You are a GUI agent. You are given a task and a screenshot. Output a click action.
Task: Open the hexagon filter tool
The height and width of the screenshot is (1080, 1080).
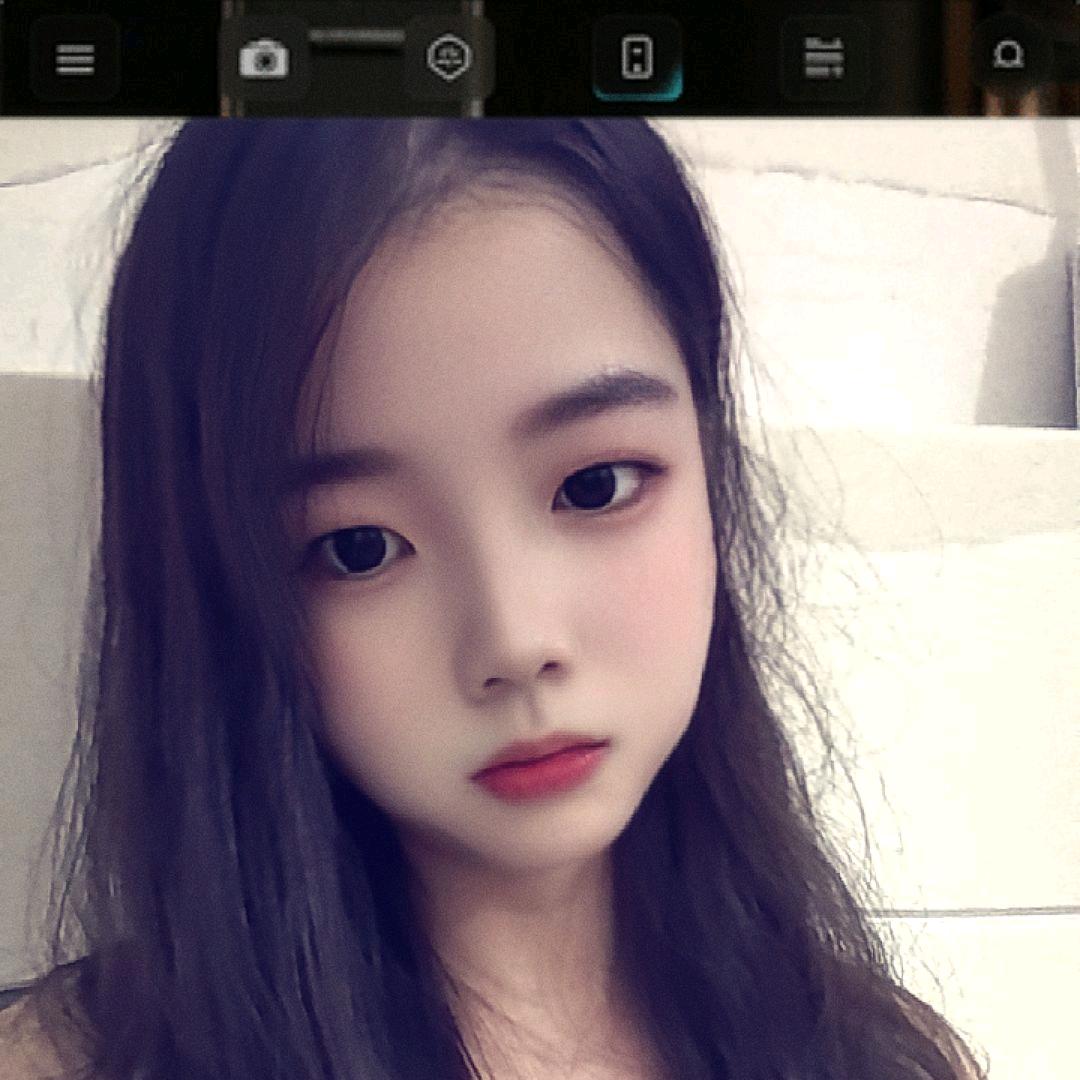point(449,57)
